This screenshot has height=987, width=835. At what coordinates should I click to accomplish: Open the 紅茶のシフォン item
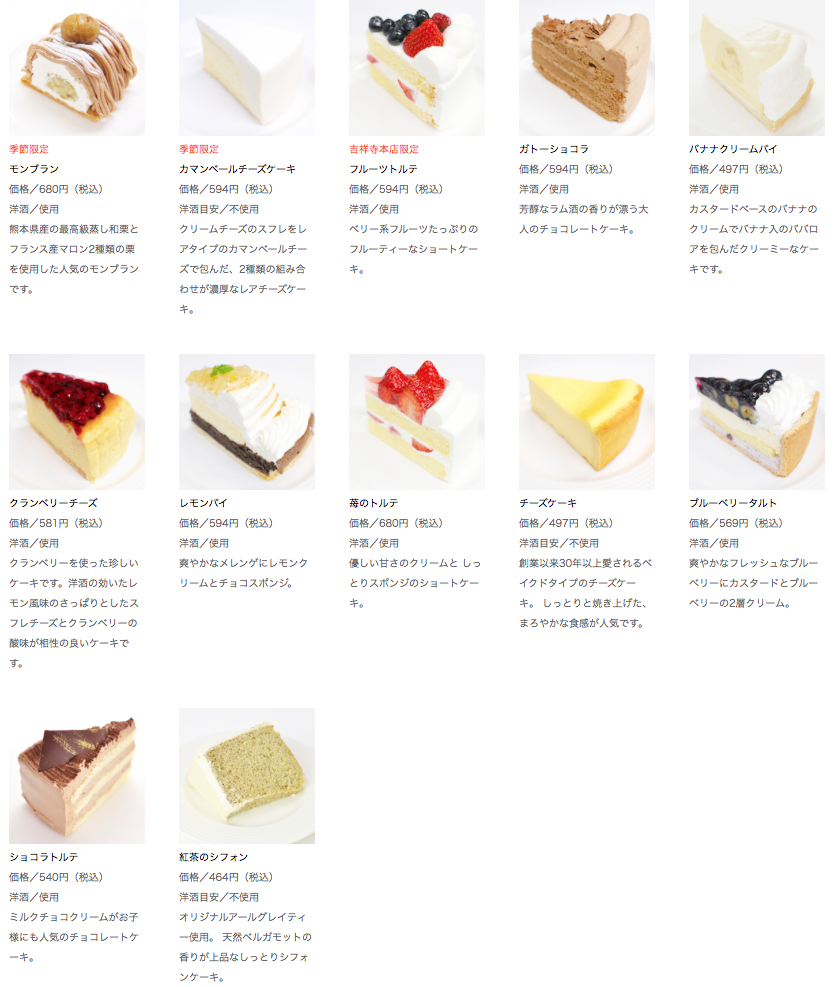click(247, 775)
